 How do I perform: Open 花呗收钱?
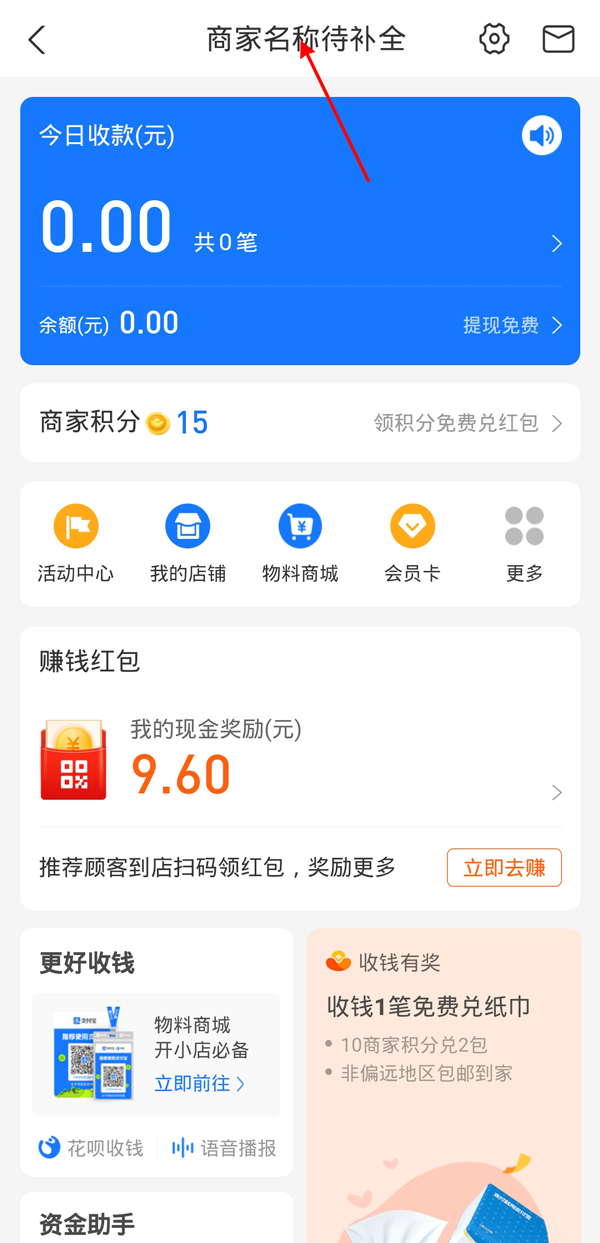[x=92, y=1148]
